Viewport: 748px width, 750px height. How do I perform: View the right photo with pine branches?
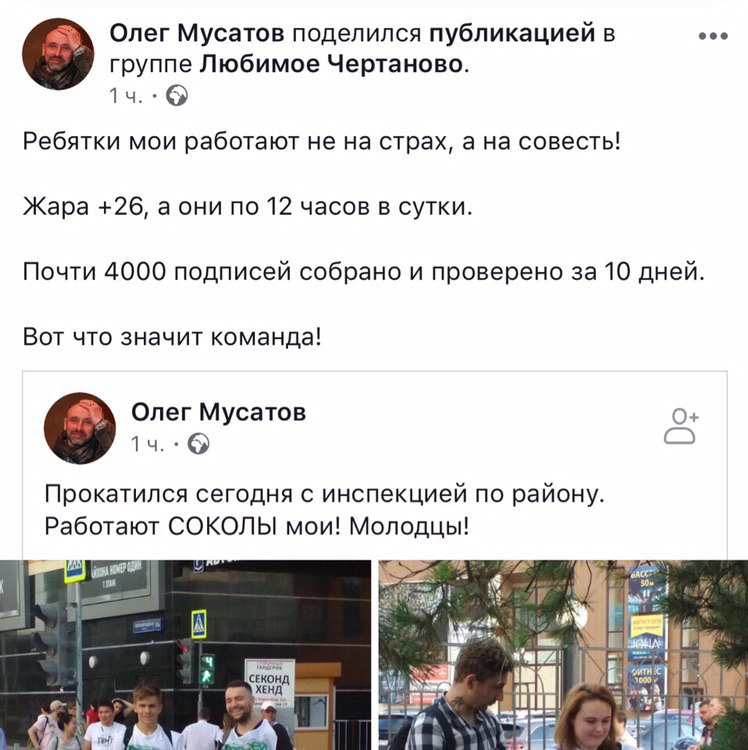click(x=562, y=655)
